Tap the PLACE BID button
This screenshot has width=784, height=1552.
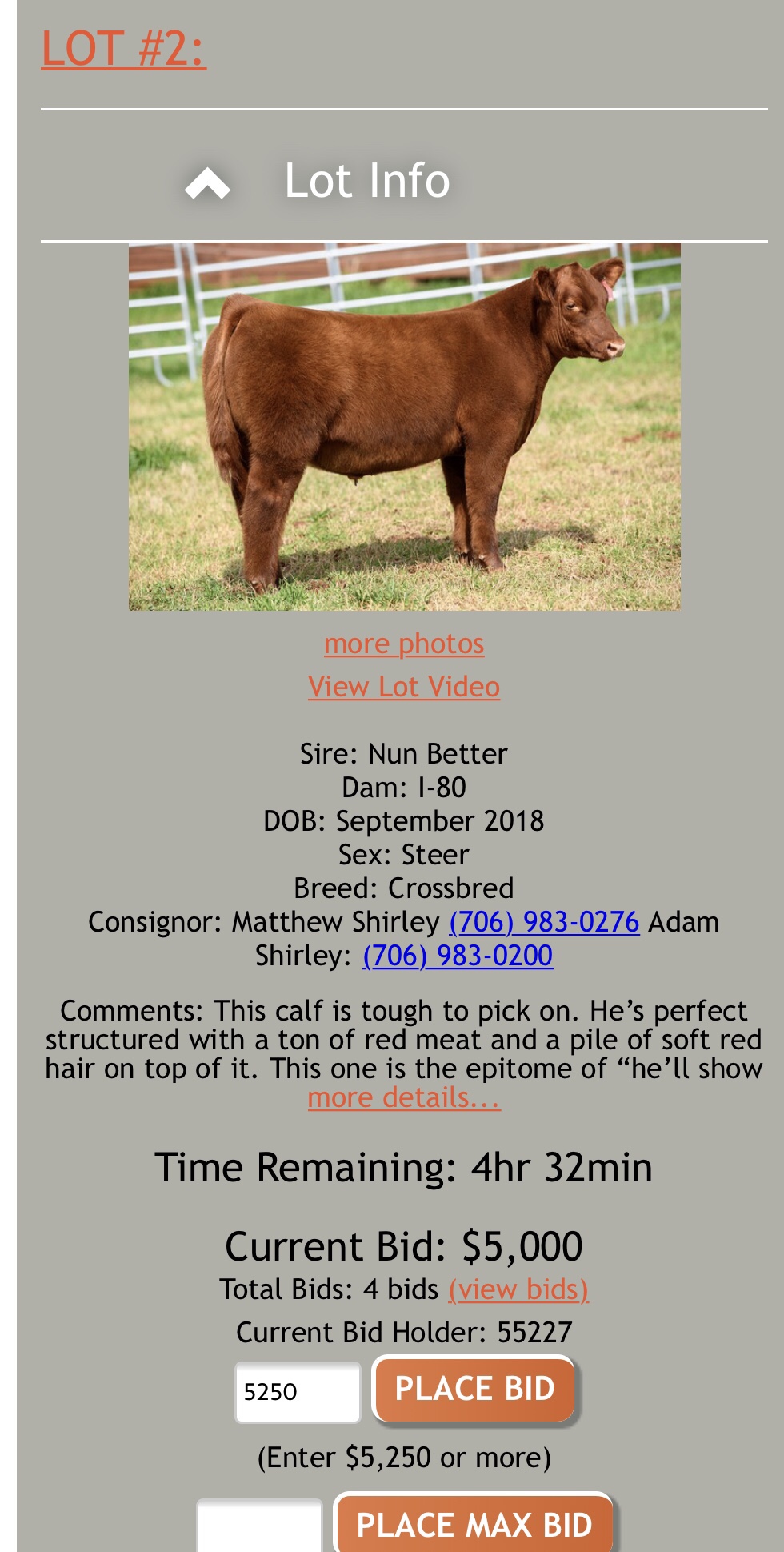point(474,1389)
